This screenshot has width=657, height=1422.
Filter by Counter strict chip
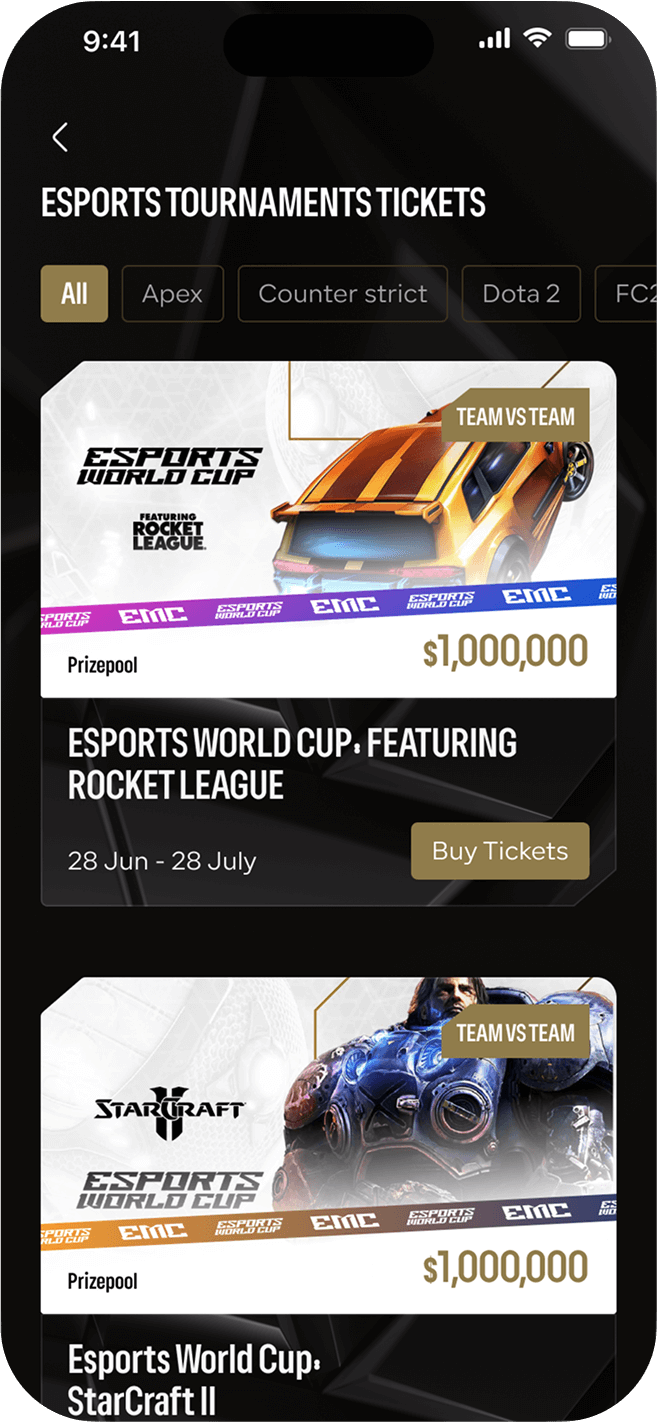342,294
